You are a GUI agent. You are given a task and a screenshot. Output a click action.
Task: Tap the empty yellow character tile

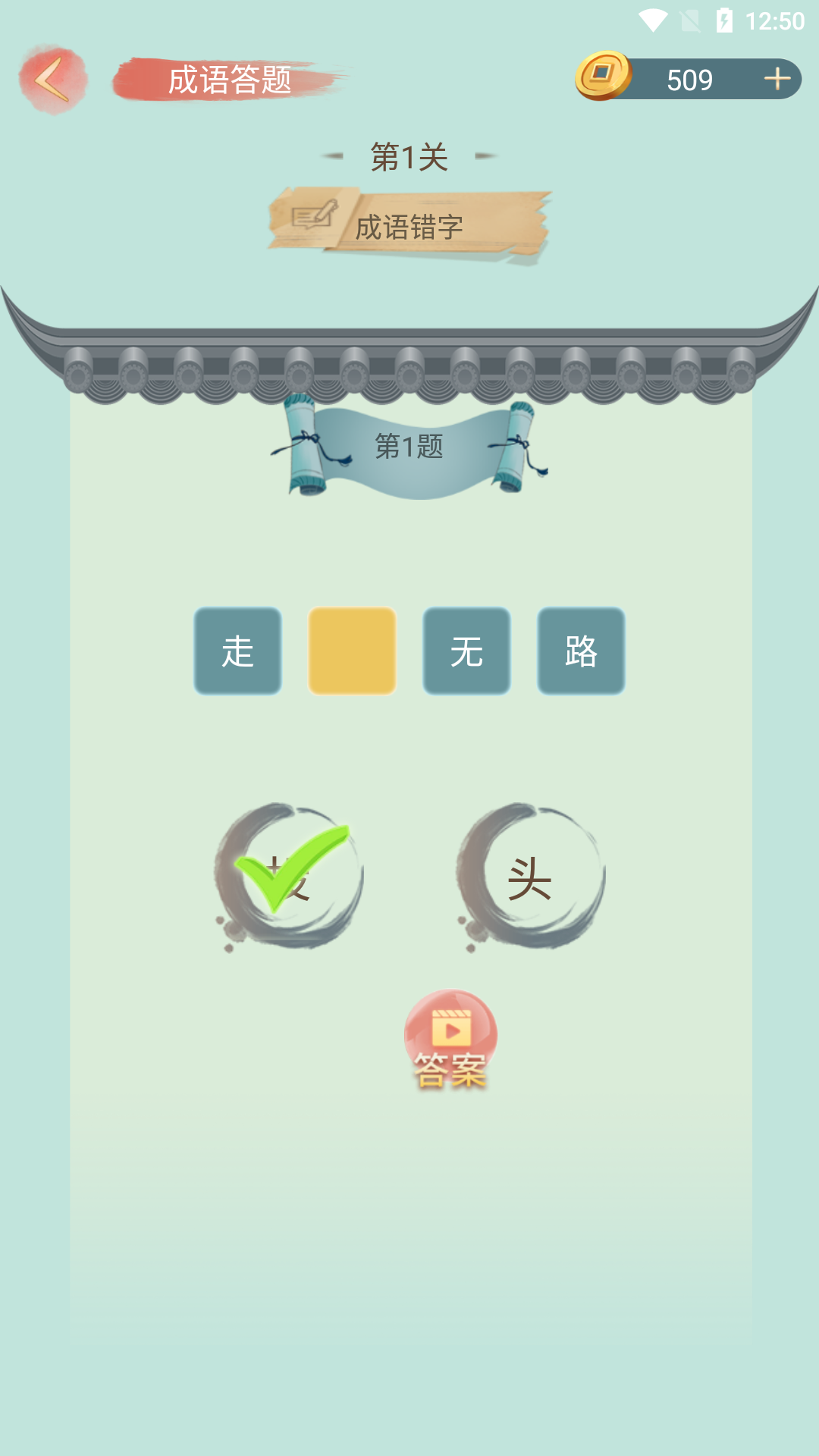351,650
